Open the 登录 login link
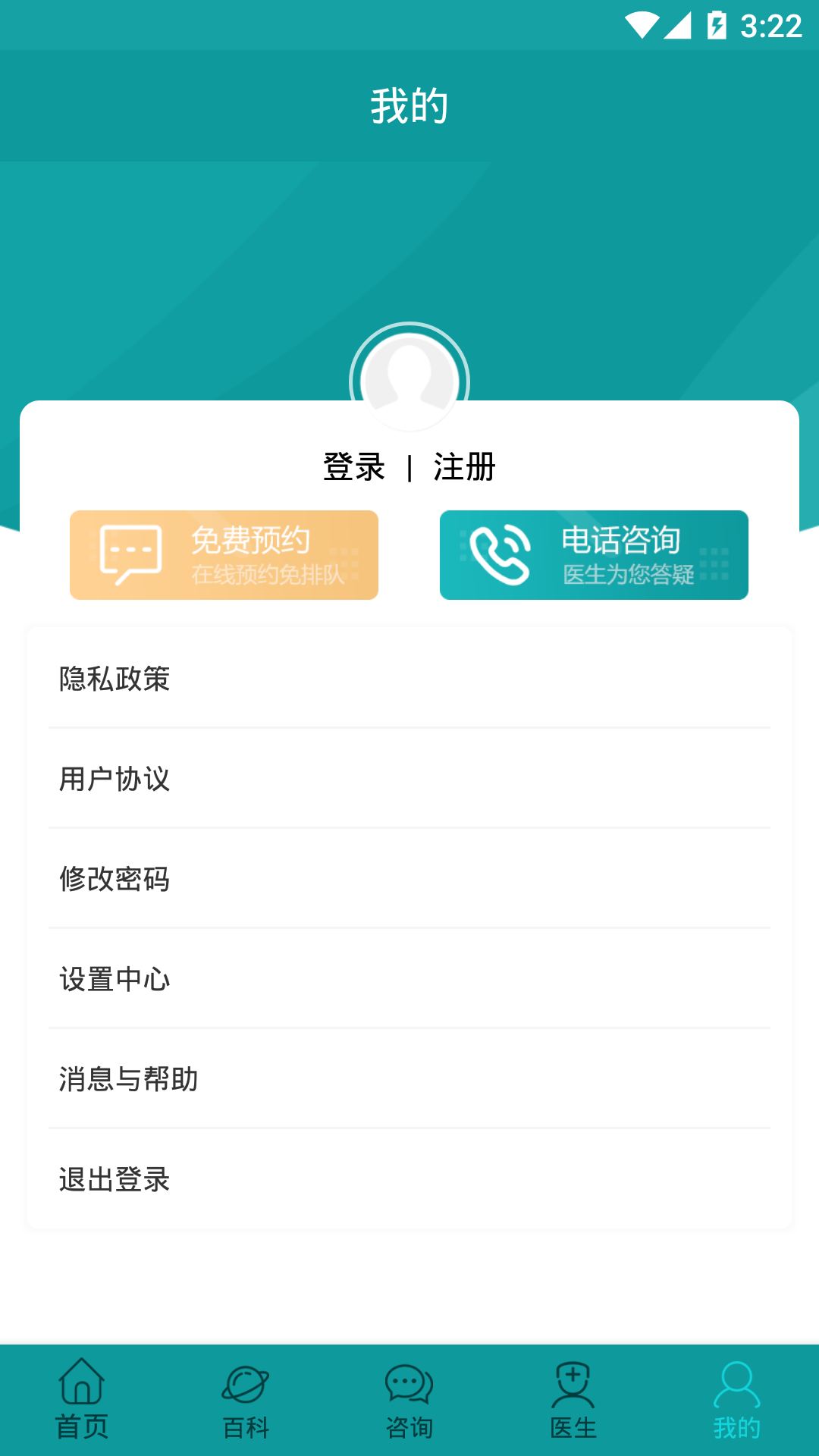 (x=353, y=468)
